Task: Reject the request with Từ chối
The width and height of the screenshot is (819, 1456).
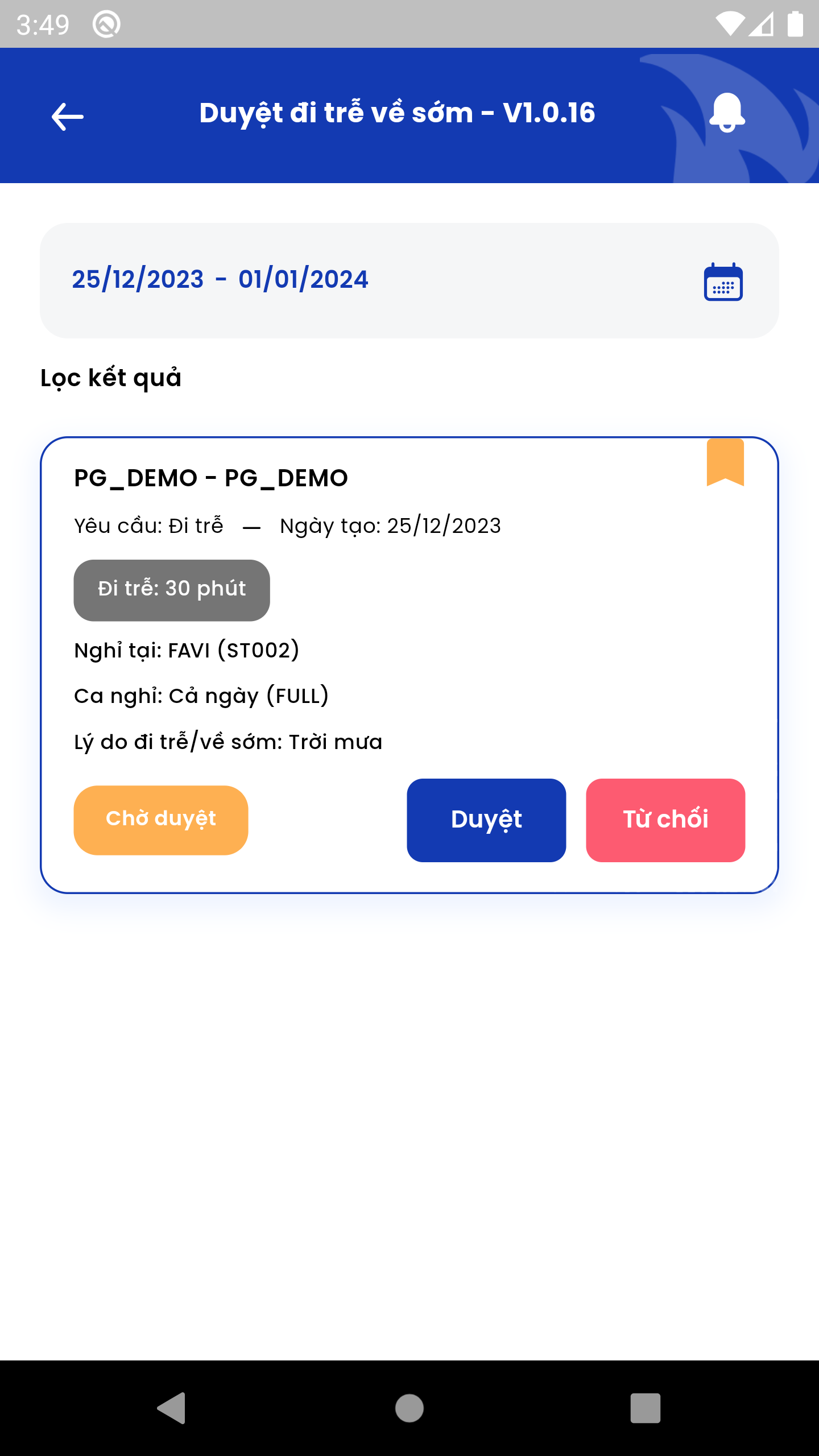Action: tap(665, 820)
